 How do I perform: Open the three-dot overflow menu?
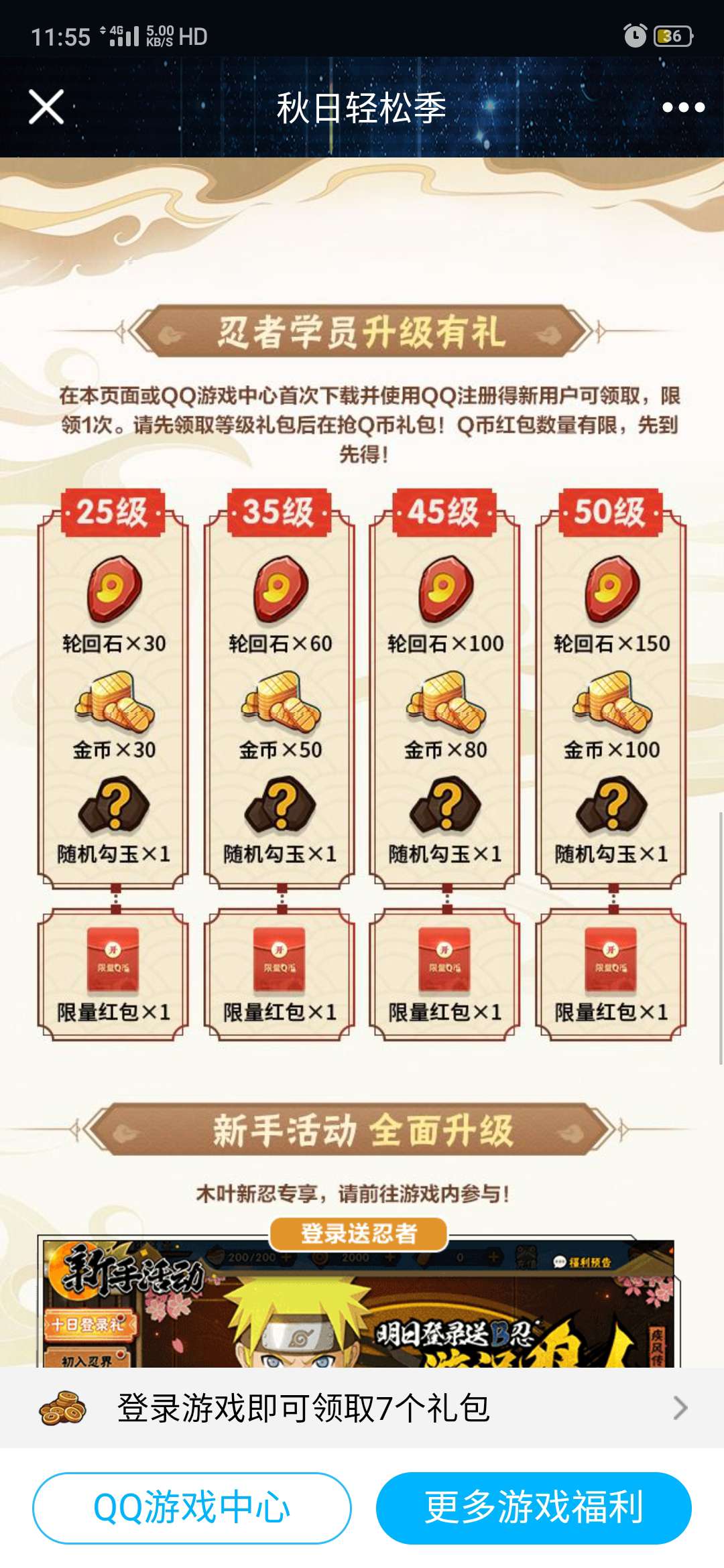pyautogui.click(x=682, y=107)
